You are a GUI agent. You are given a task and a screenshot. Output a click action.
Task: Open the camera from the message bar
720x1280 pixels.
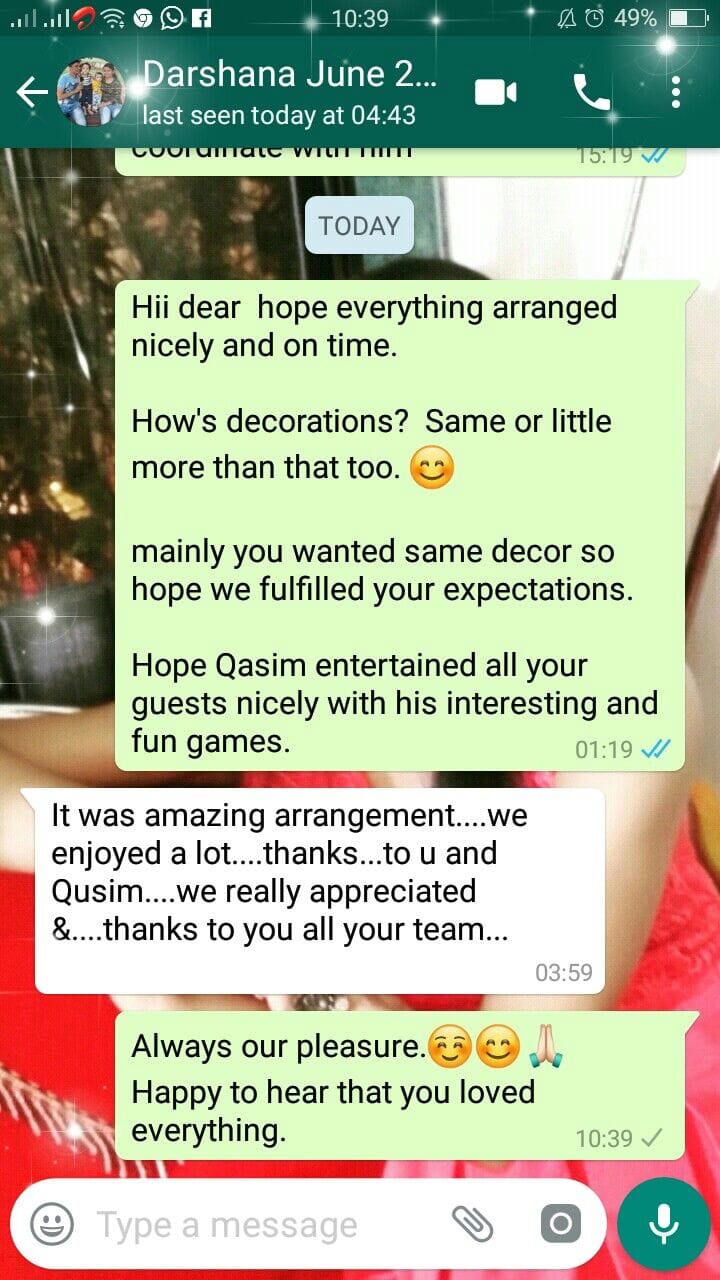[x=560, y=1224]
